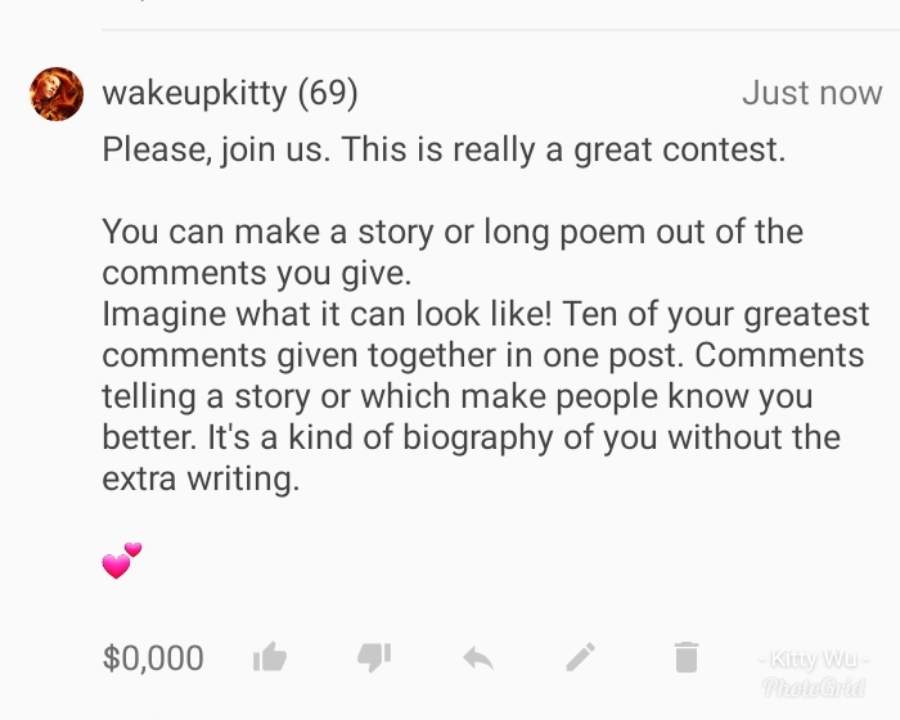The height and width of the screenshot is (720, 900).
Task: Downvote wakeupkitty's comment
Action: [374, 657]
